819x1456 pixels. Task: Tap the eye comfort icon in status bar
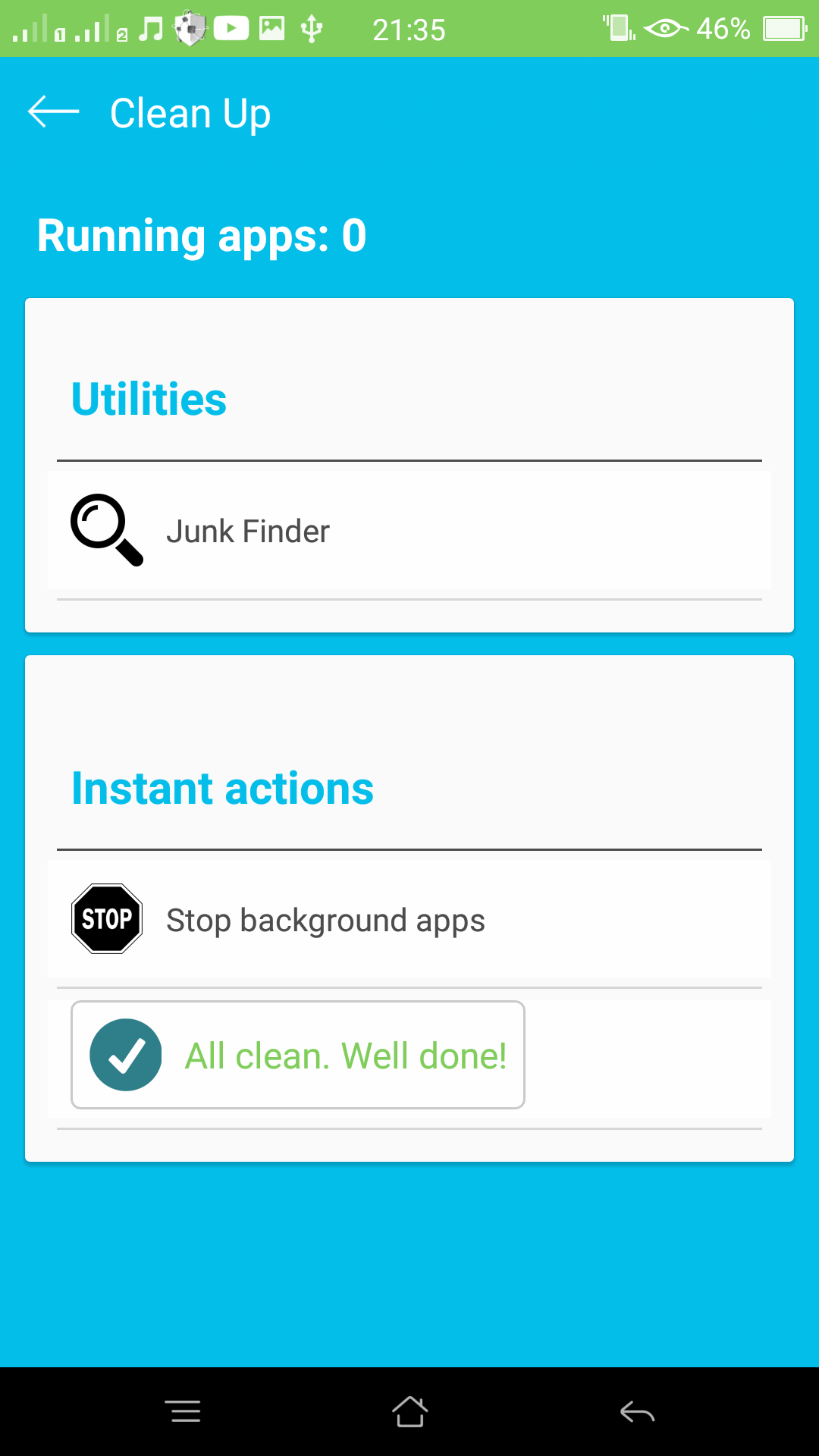click(x=666, y=29)
